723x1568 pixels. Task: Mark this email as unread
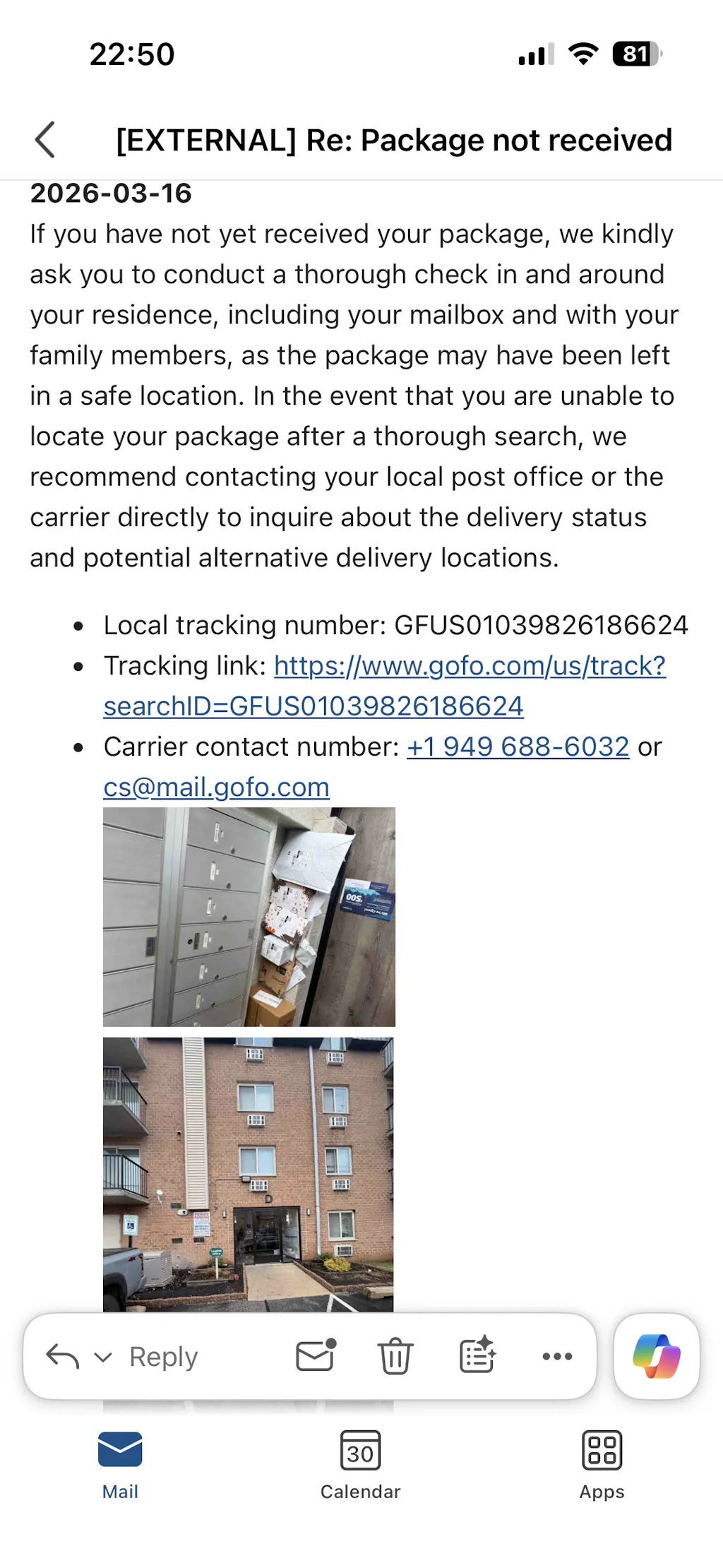click(315, 1355)
